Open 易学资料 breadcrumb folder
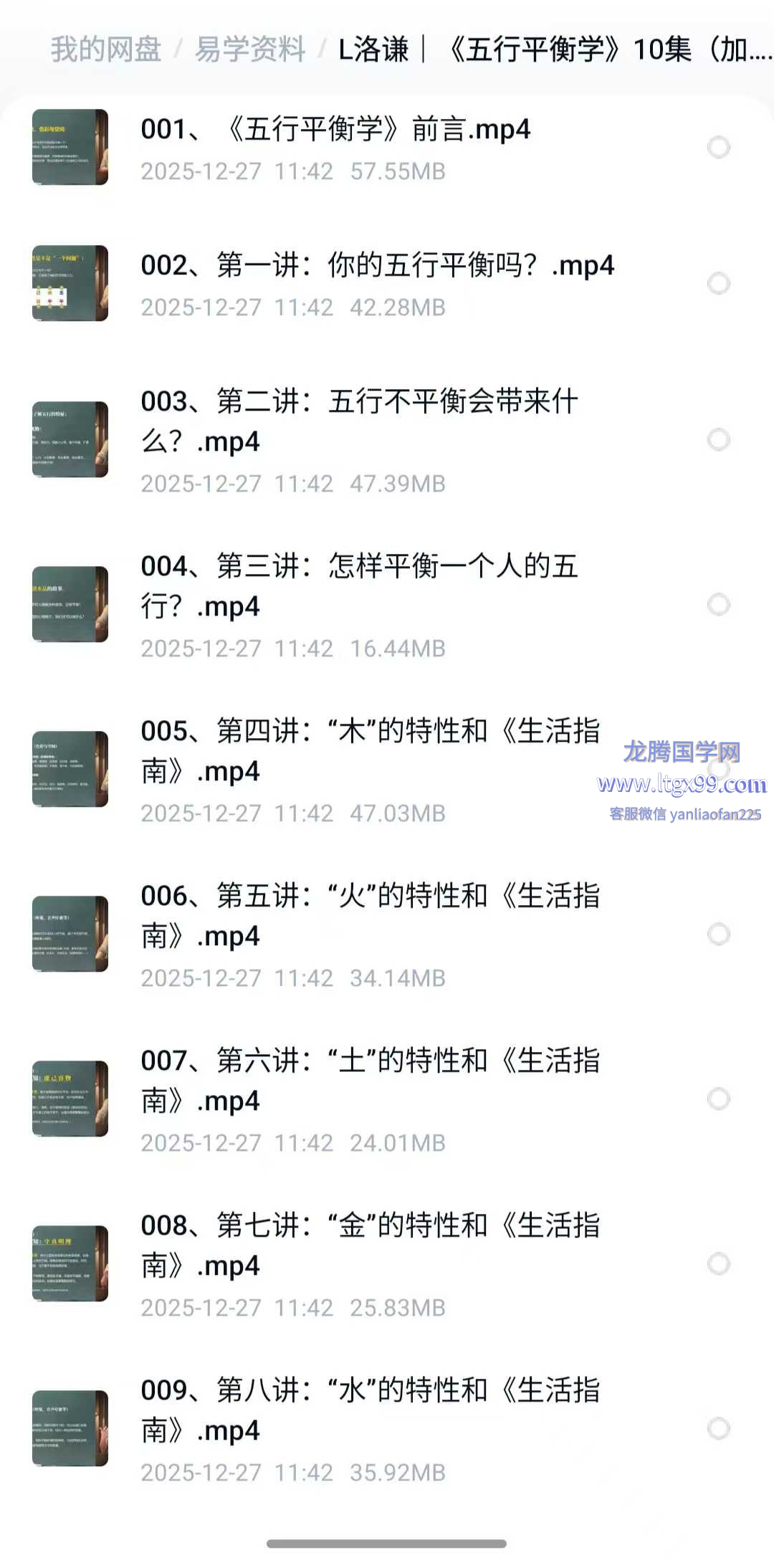 pyautogui.click(x=250, y=49)
